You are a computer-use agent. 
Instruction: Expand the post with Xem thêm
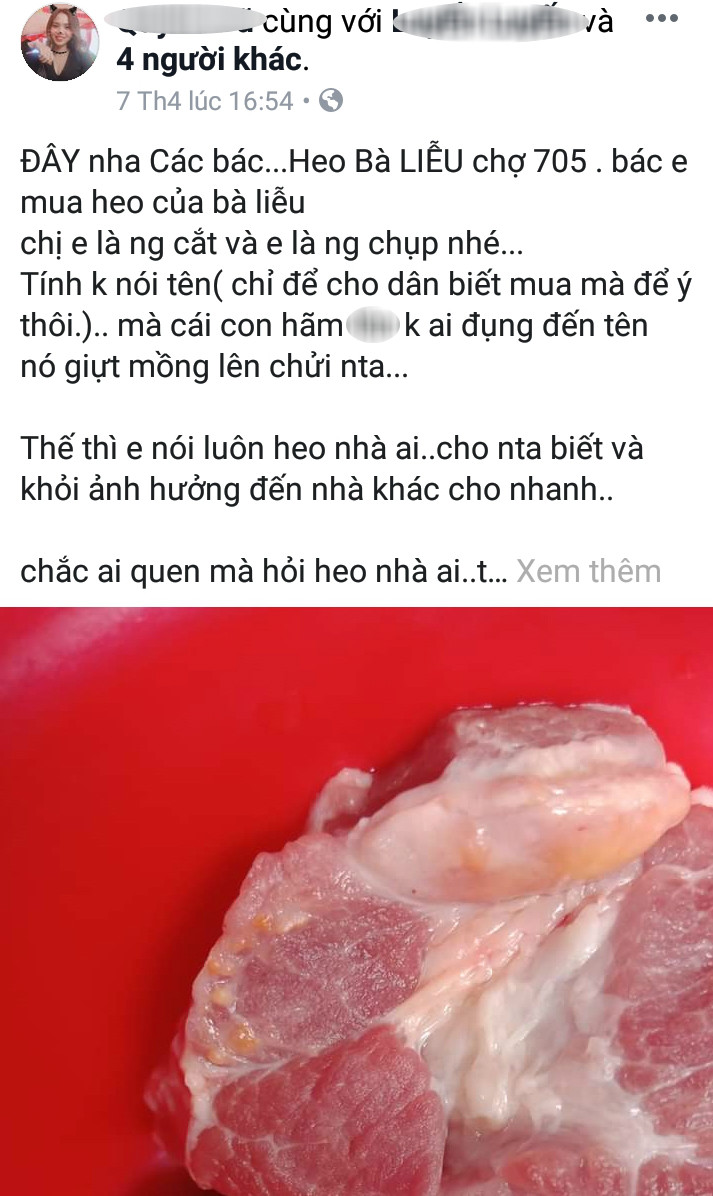pos(588,571)
